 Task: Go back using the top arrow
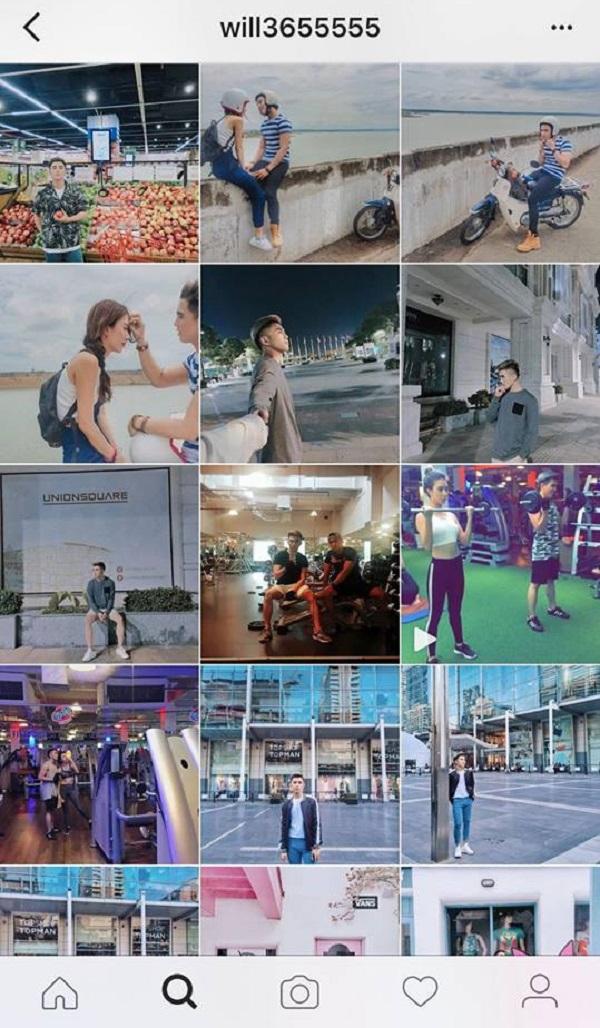(x=32, y=28)
